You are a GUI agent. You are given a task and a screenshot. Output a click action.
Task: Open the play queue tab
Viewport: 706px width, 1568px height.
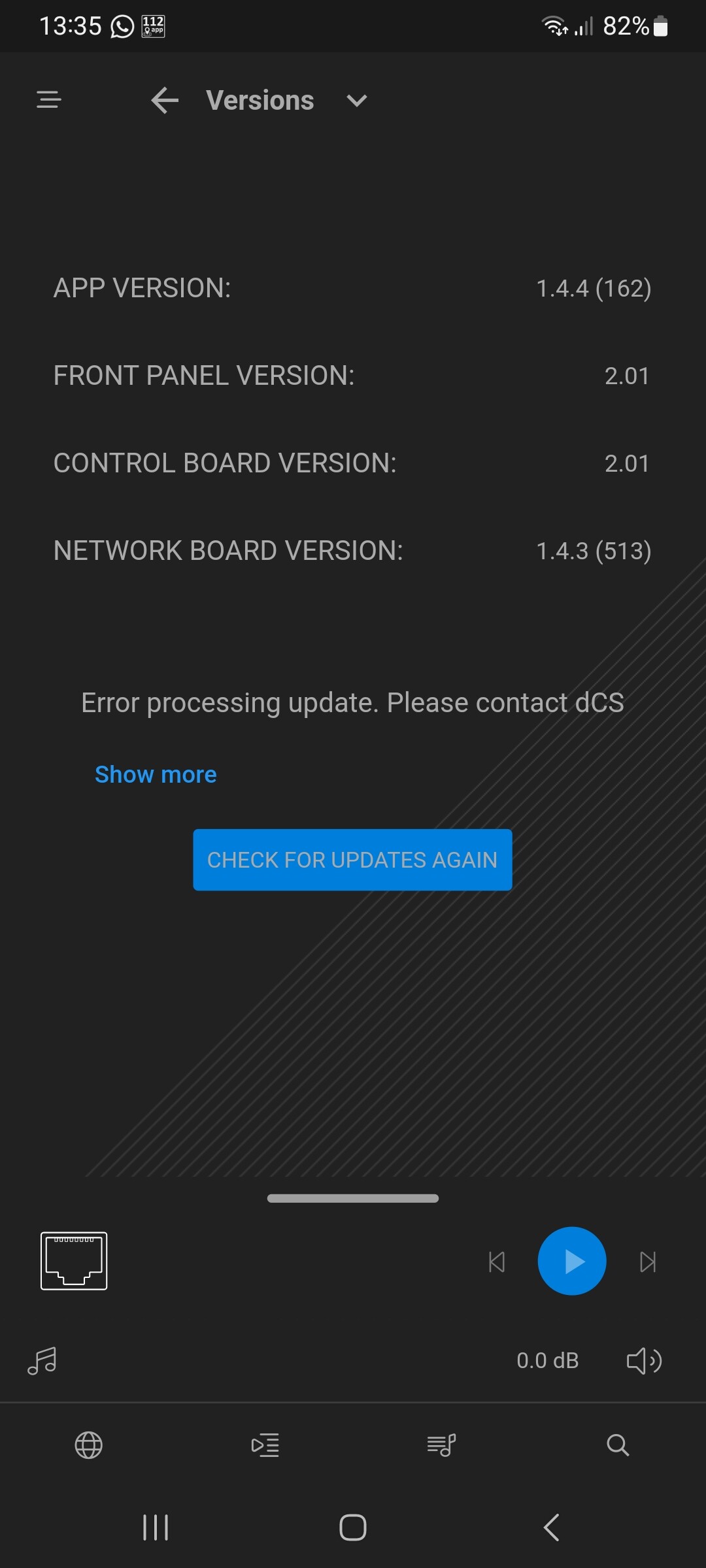(265, 1445)
